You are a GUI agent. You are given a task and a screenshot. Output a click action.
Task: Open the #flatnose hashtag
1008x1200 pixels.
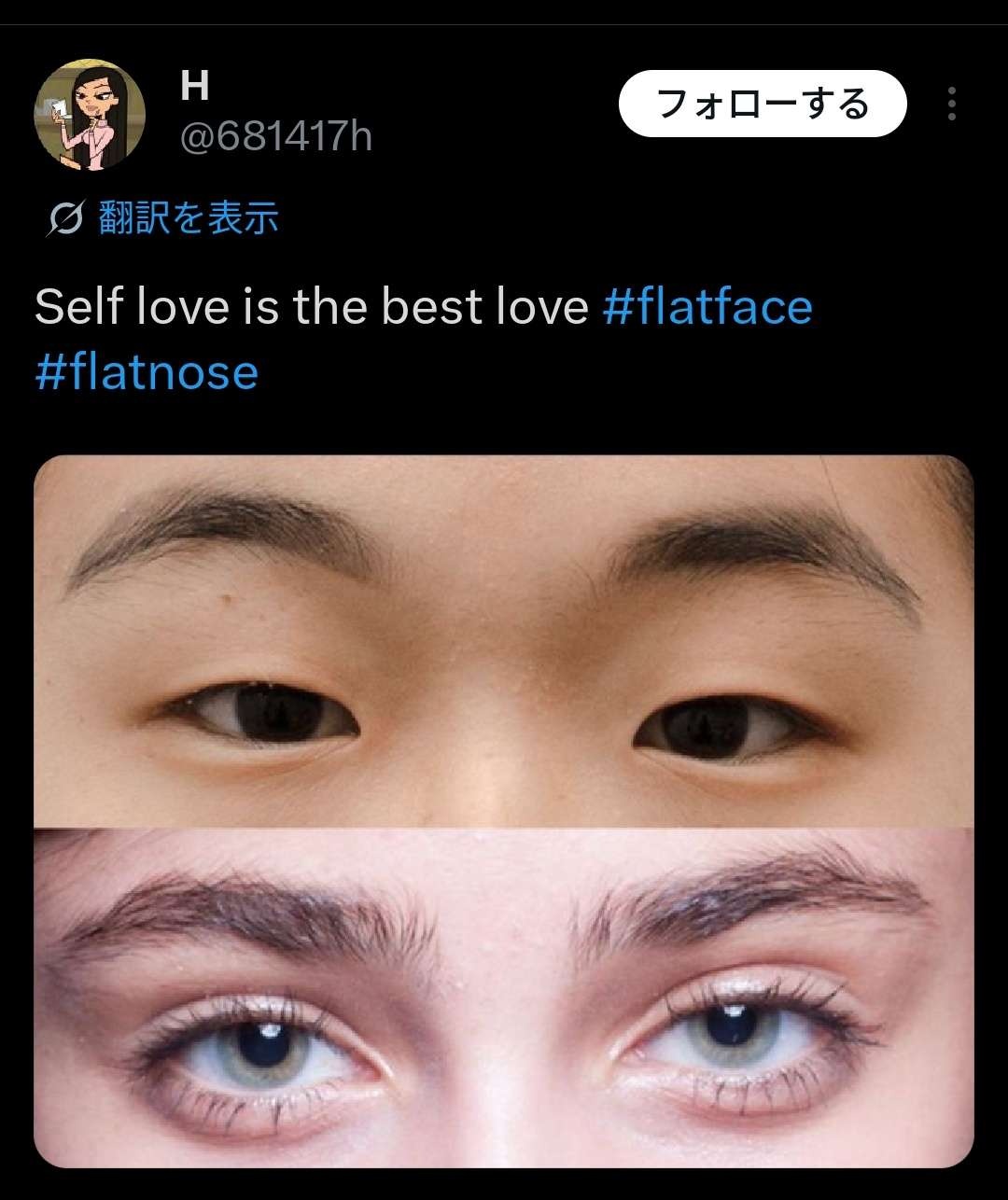[147, 372]
